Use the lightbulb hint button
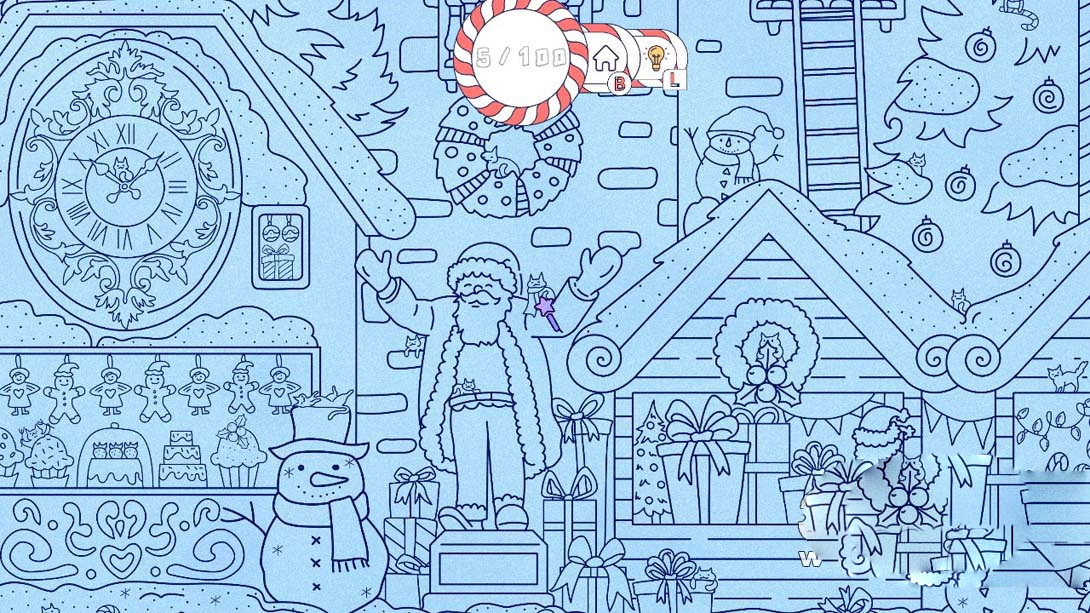Screen dimensions: 1090x613 [x=656, y=57]
